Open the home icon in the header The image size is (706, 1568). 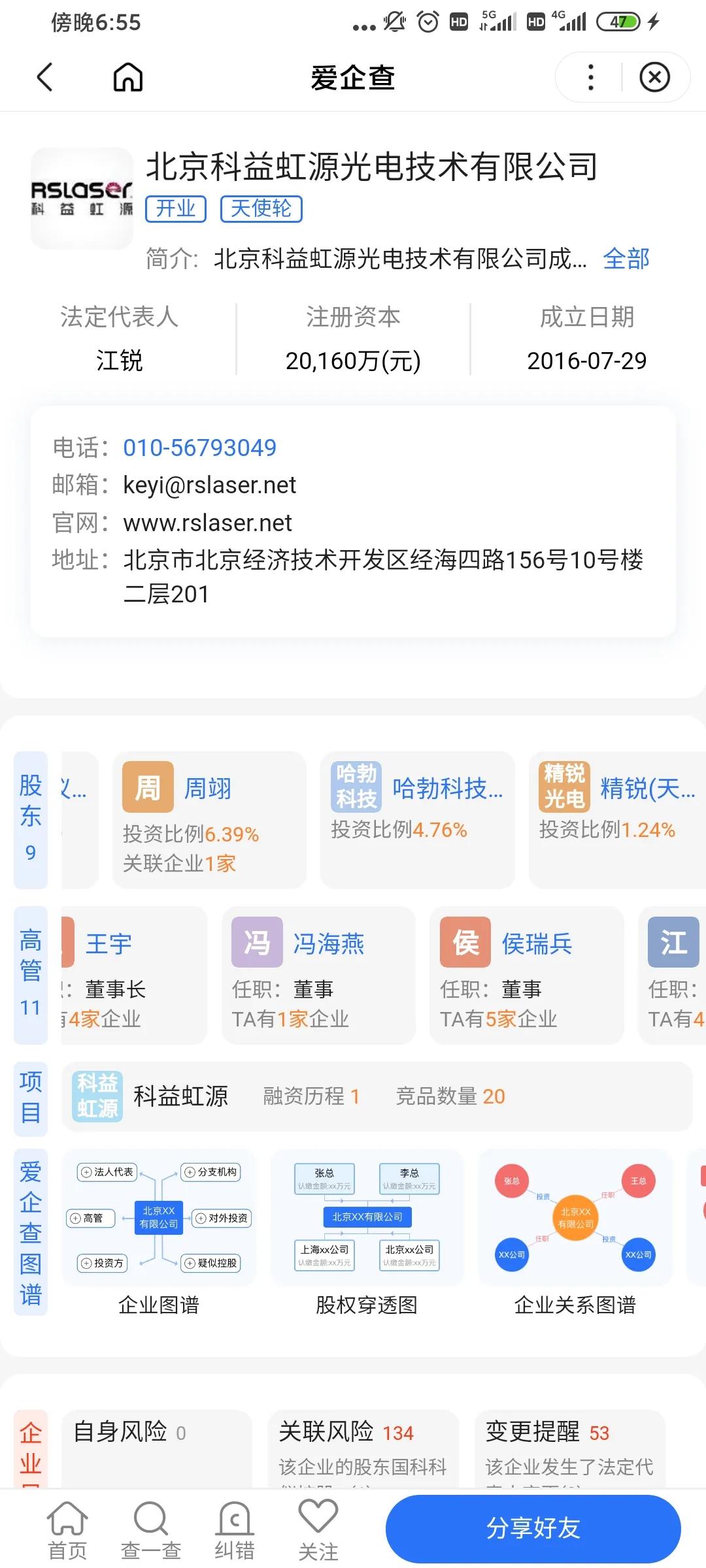128,77
